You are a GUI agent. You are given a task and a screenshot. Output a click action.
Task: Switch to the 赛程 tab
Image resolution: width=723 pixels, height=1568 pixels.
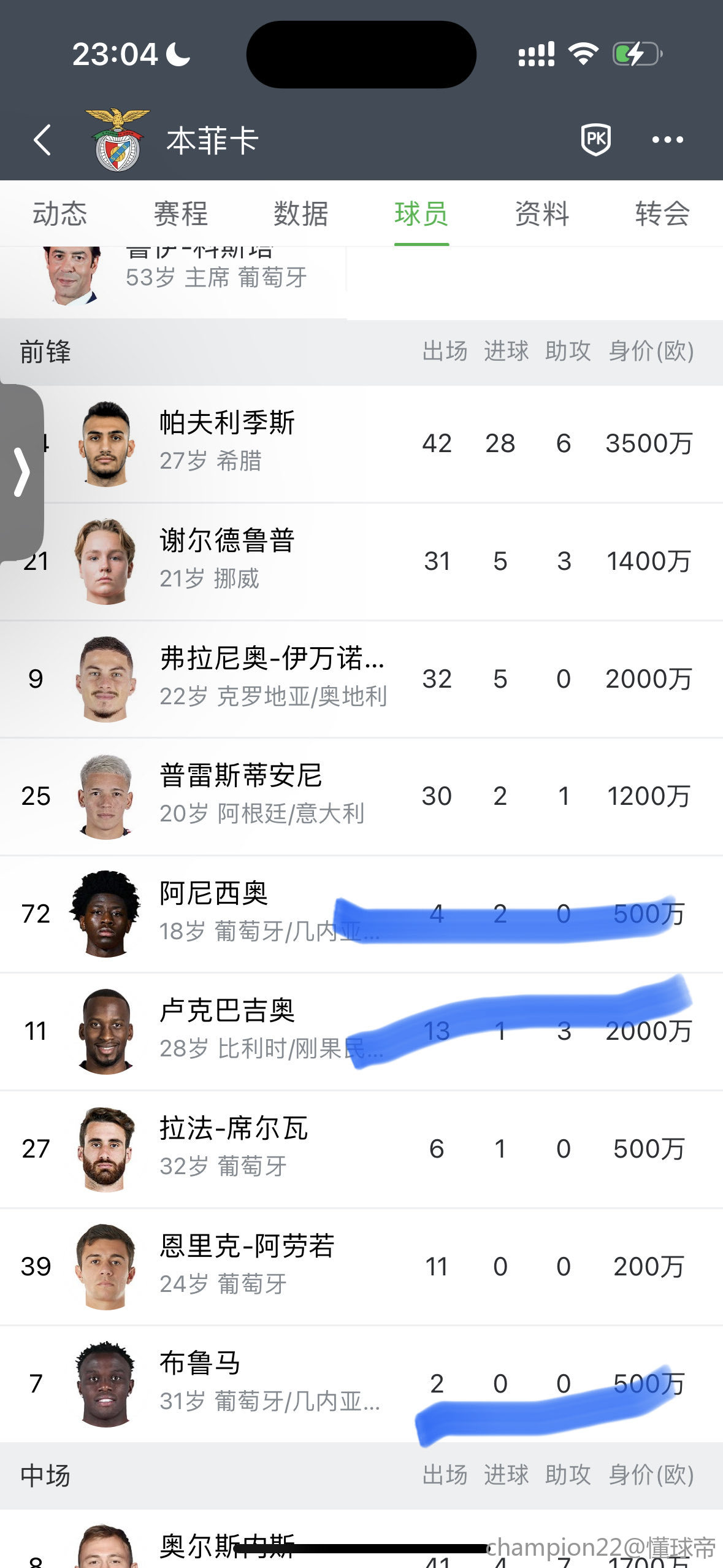pyautogui.click(x=180, y=214)
